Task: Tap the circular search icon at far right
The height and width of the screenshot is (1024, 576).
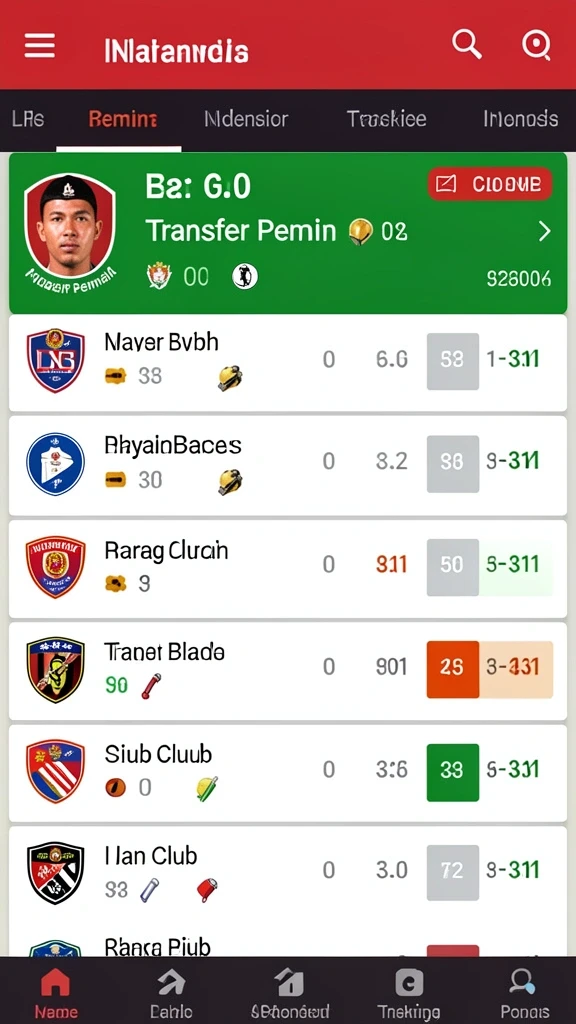Action: coord(536,45)
